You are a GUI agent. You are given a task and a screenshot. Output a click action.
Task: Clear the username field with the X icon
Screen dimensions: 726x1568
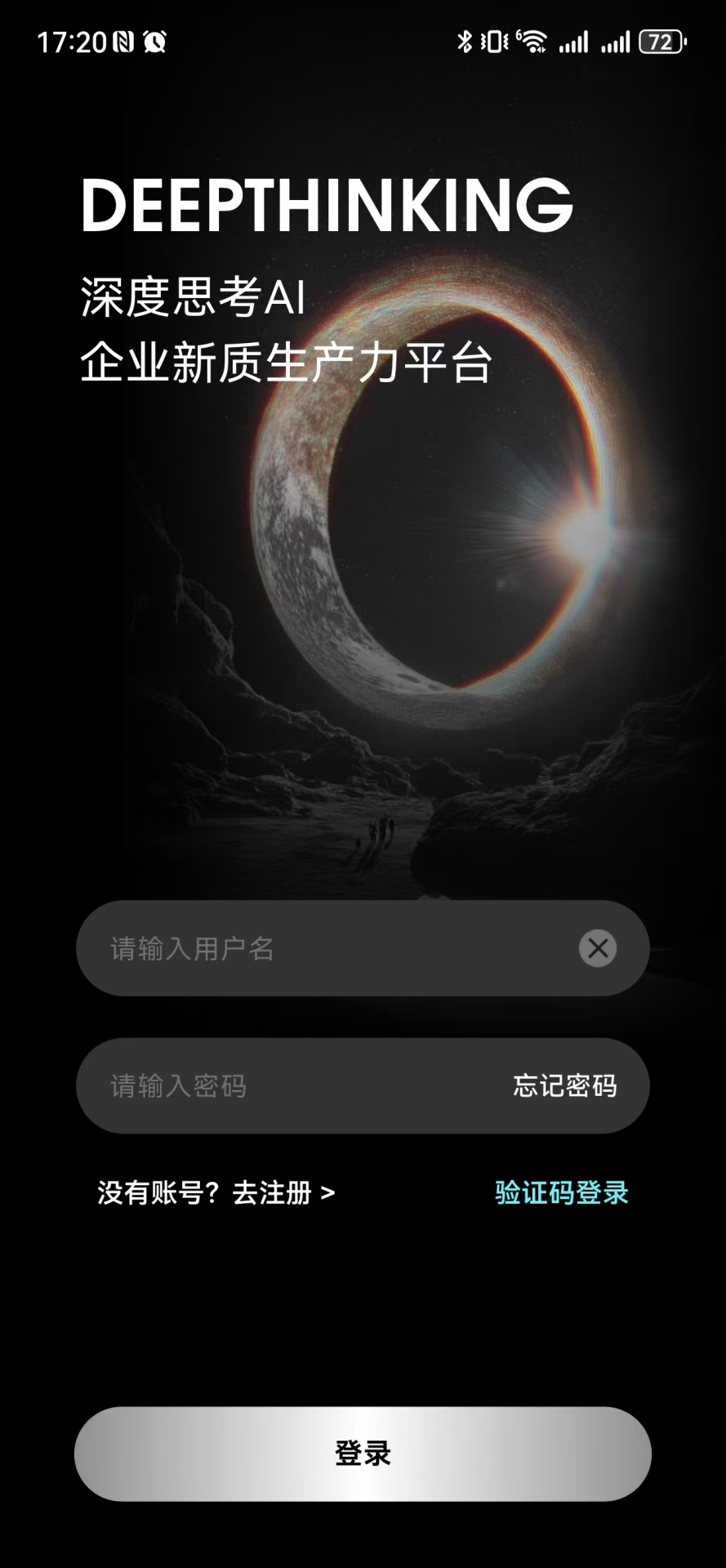pyautogui.click(x=598, y=948)
